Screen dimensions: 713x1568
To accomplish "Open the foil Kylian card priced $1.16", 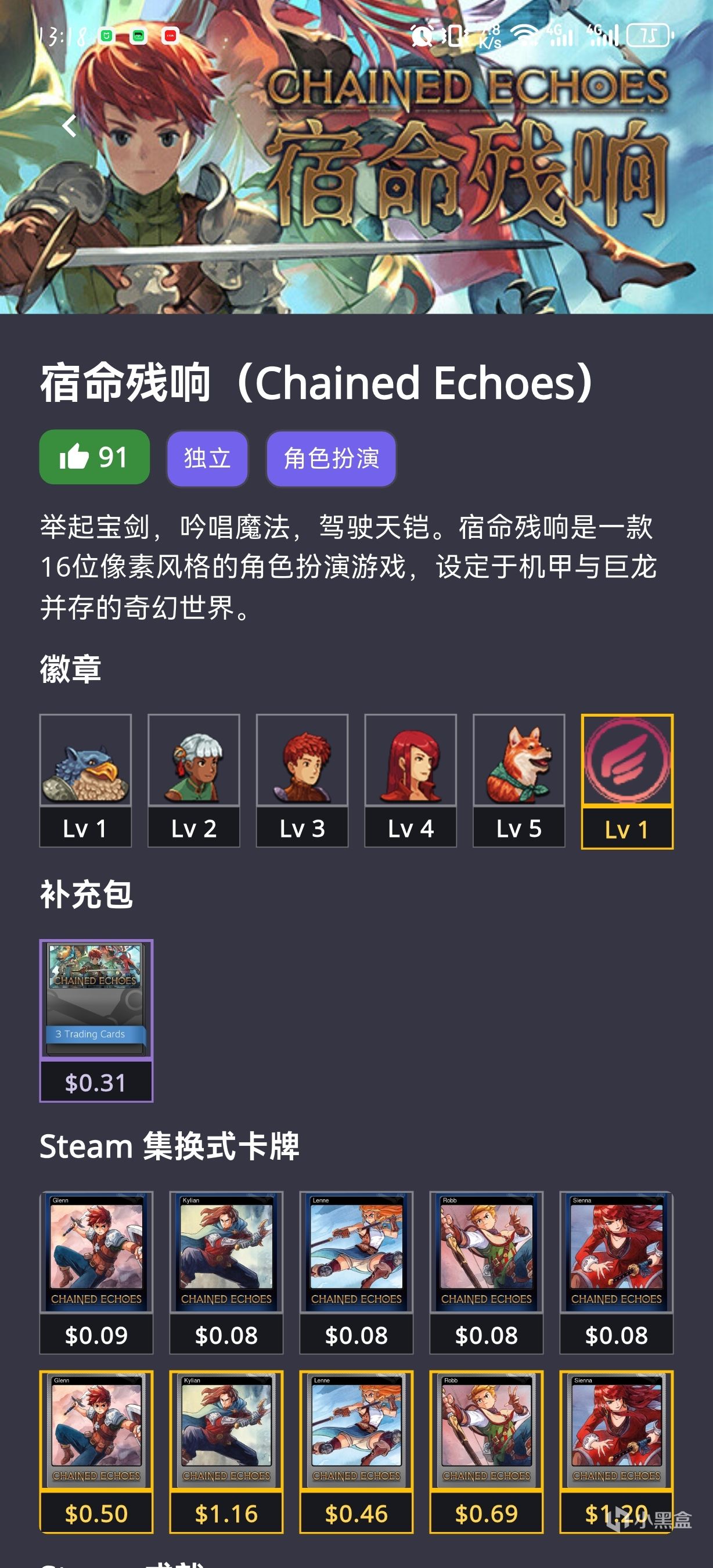I will pyautogui.click(x=226, y=1452).
